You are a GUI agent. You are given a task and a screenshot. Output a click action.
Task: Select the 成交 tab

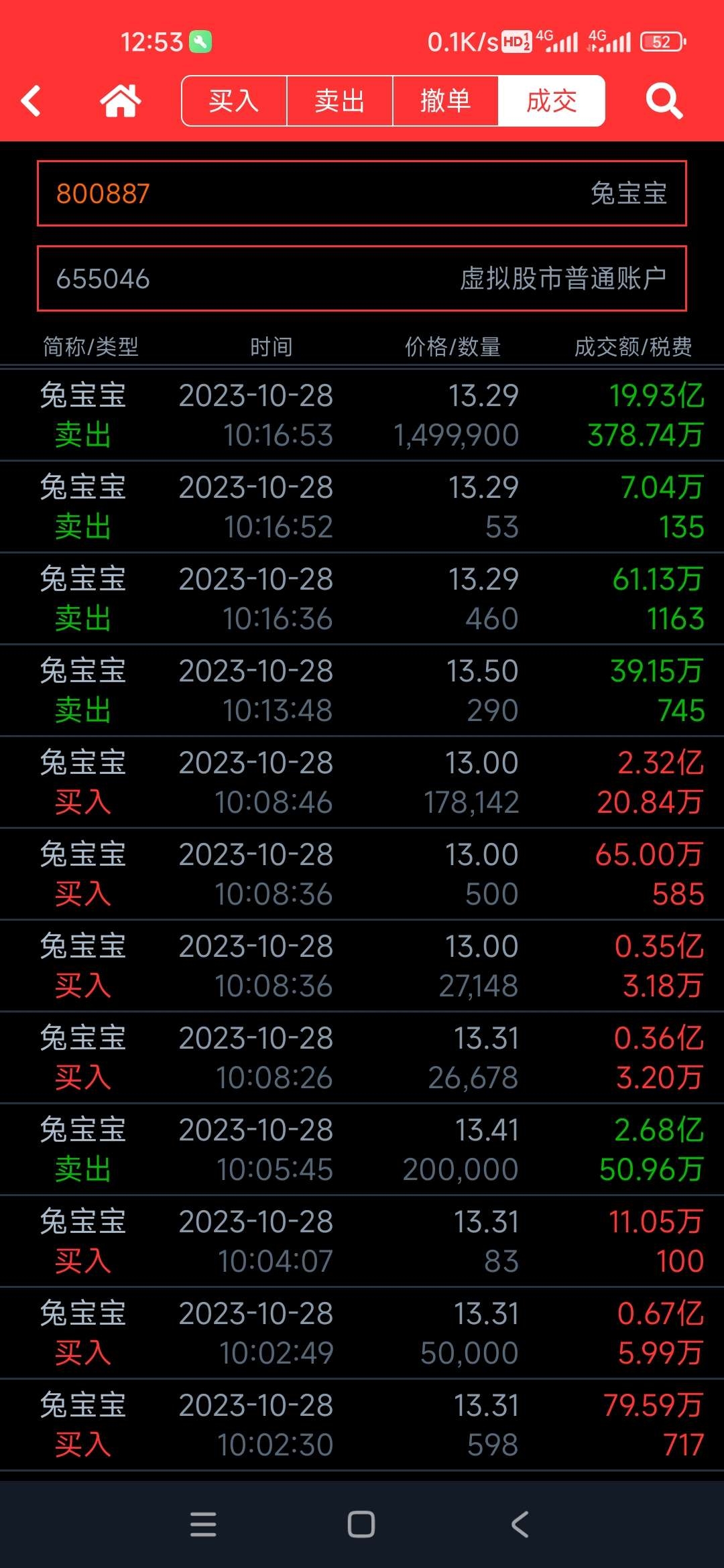point(552,101)
